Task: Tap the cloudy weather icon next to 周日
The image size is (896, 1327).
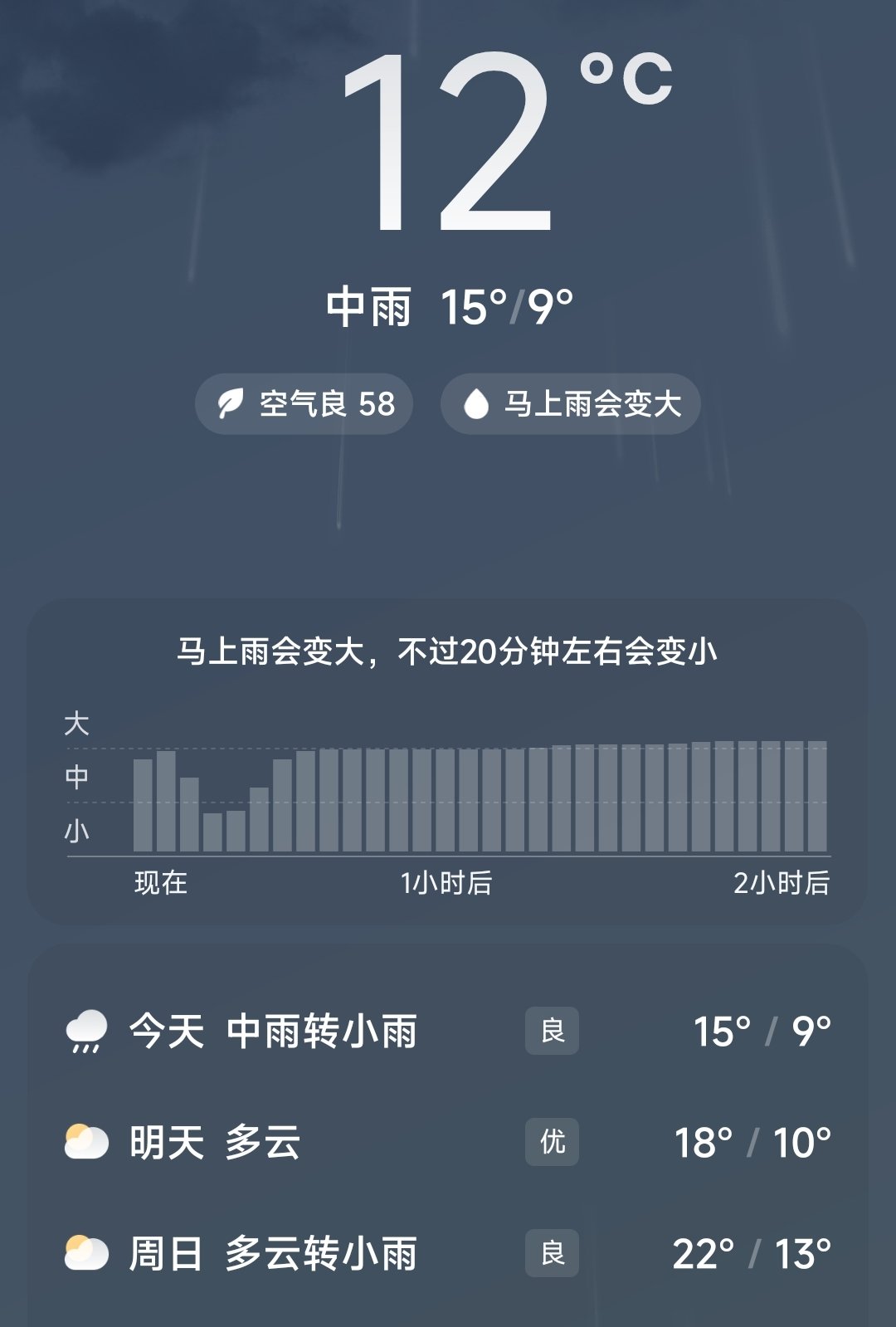Action: (x=85, y=1254)
